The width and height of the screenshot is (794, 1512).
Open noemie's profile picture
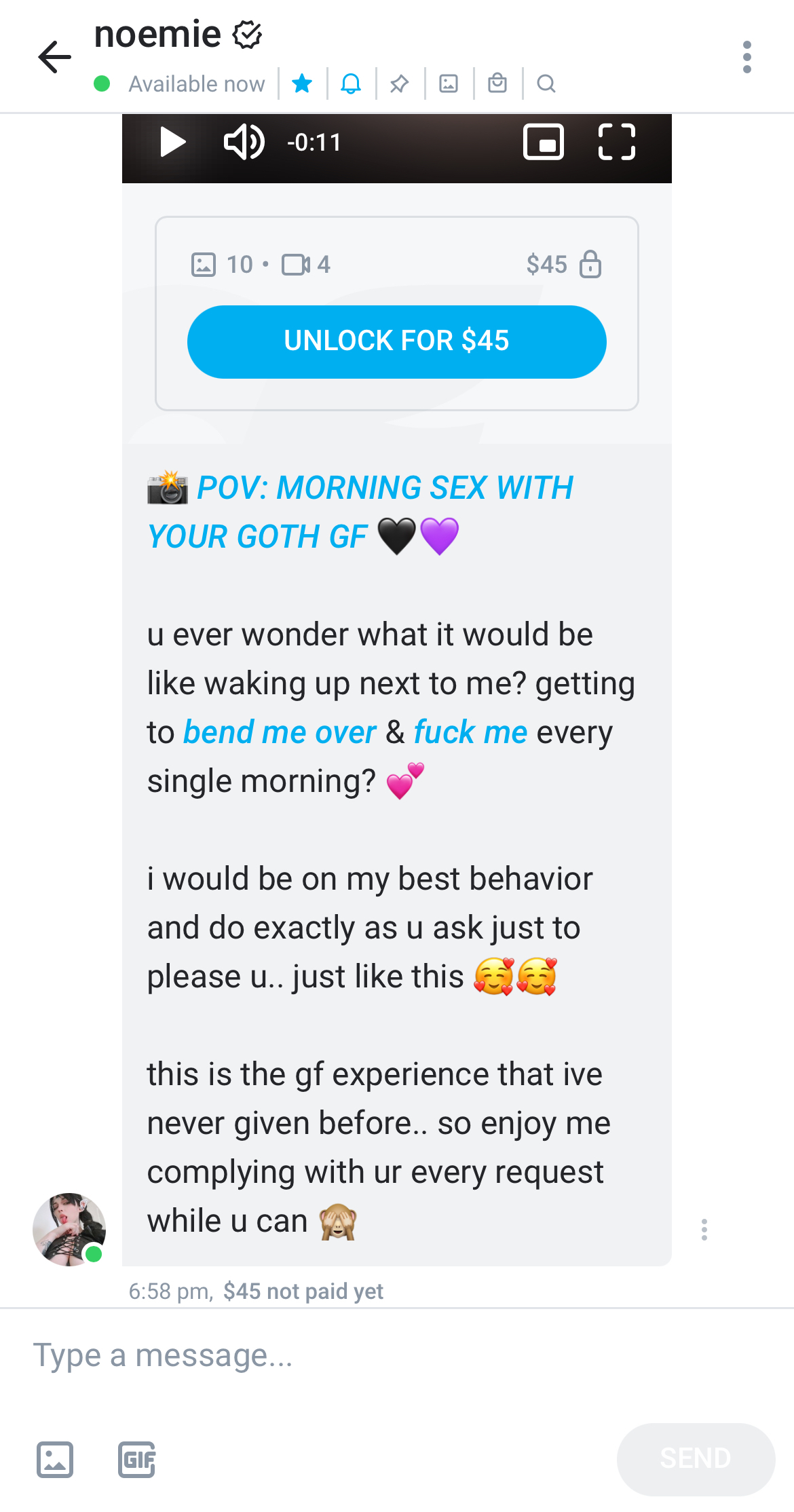pyautogui.click(x=69, y=1229)
